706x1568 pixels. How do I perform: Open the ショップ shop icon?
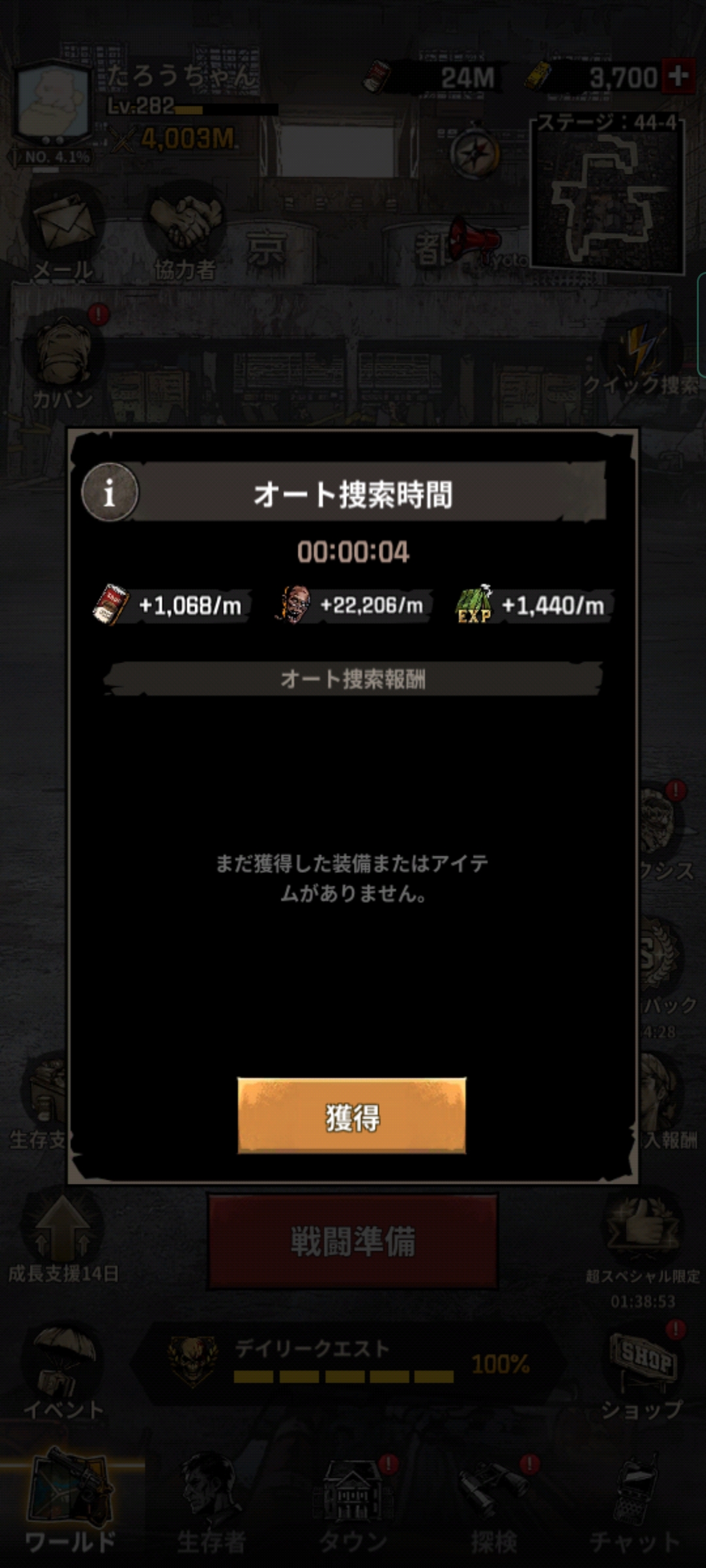pos(643,1369)
